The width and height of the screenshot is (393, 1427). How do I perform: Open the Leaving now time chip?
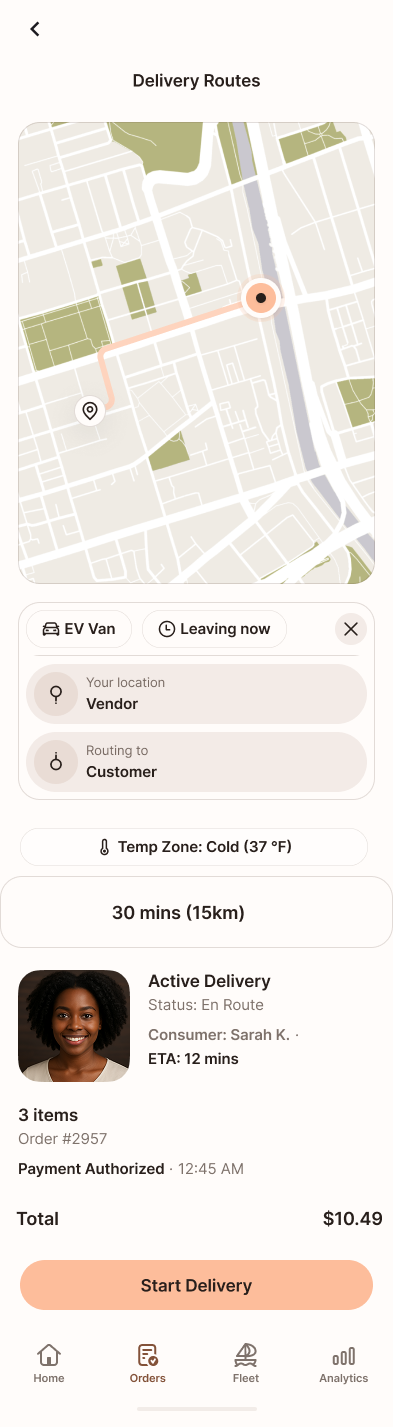pyautogui.click(x=215, y=629)
